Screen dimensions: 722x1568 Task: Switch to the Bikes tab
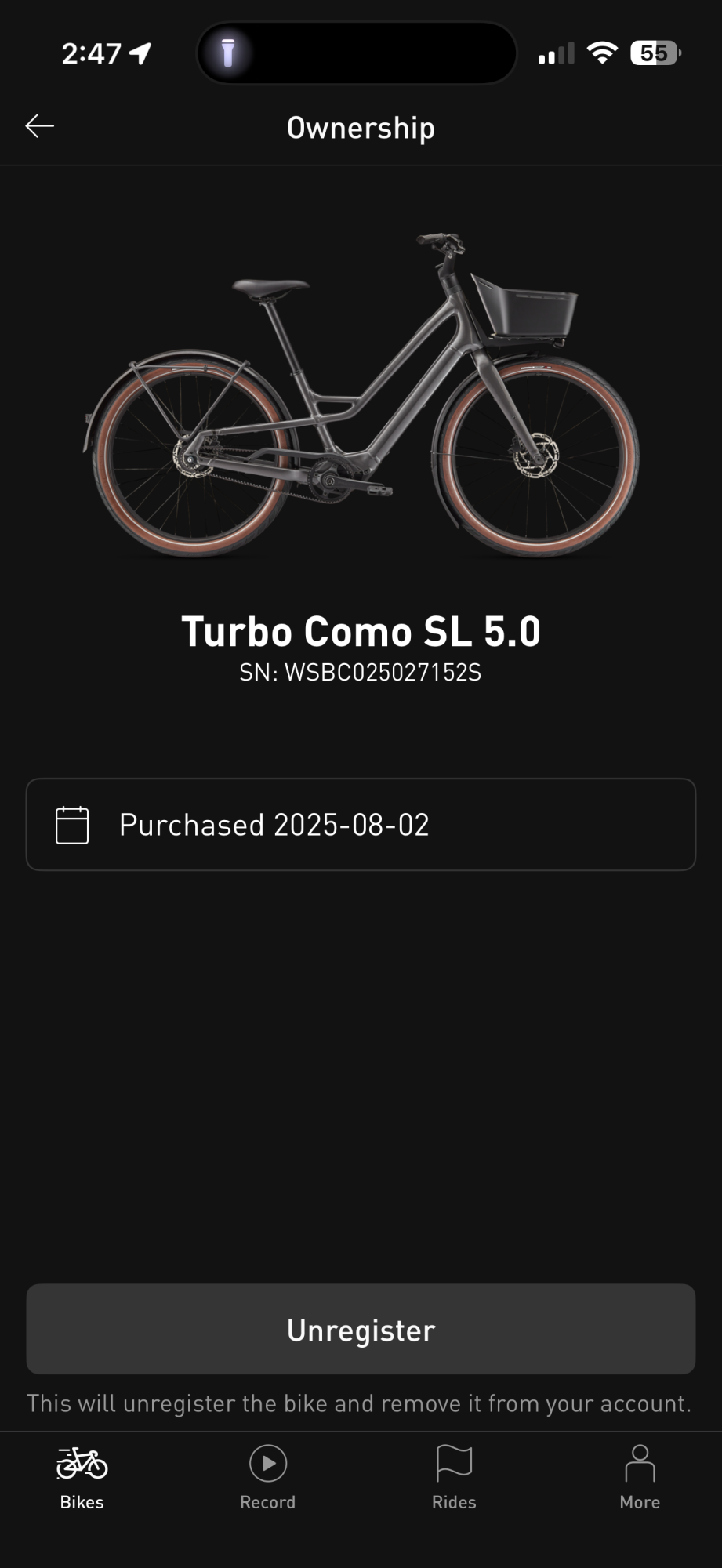(x=82, y=1478)
